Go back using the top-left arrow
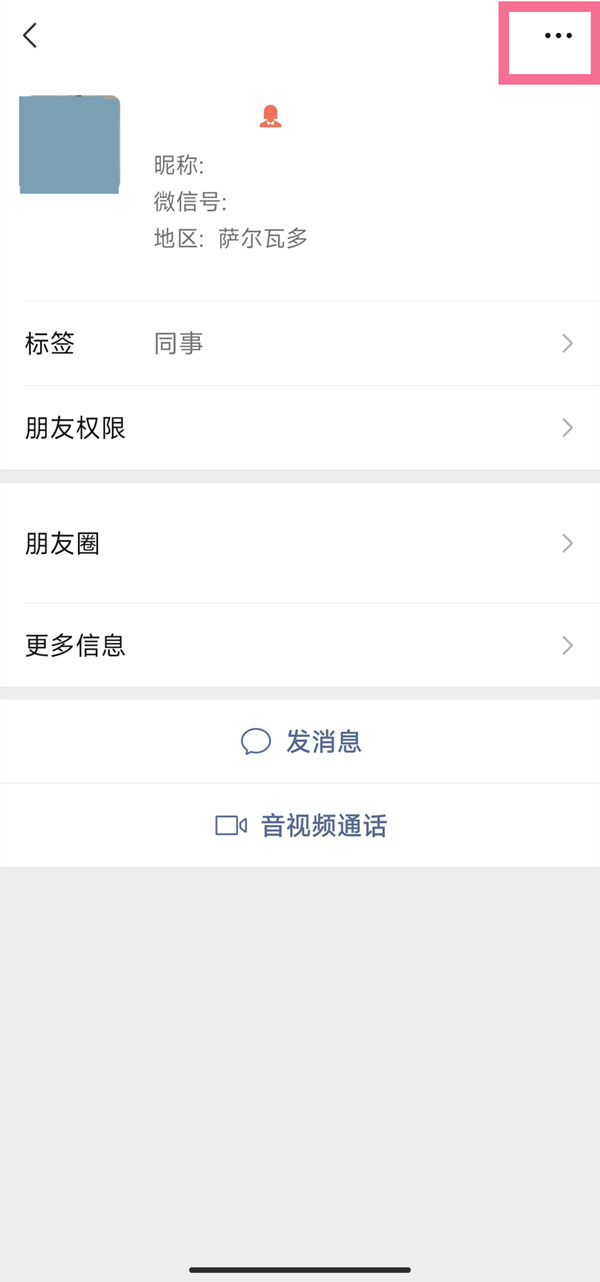This screenshot has height=1282, width=600. pyautogui.click(x=30, y=36)
